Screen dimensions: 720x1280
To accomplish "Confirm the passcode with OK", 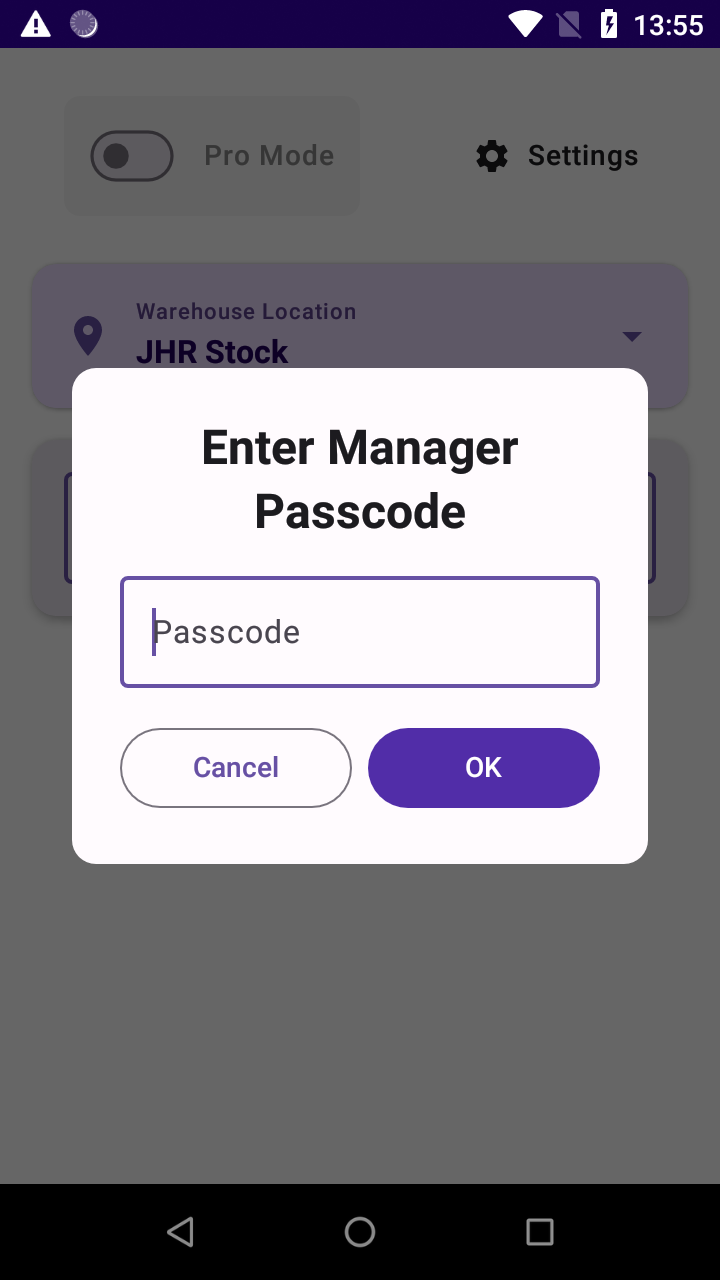I will tap(483, 767).
